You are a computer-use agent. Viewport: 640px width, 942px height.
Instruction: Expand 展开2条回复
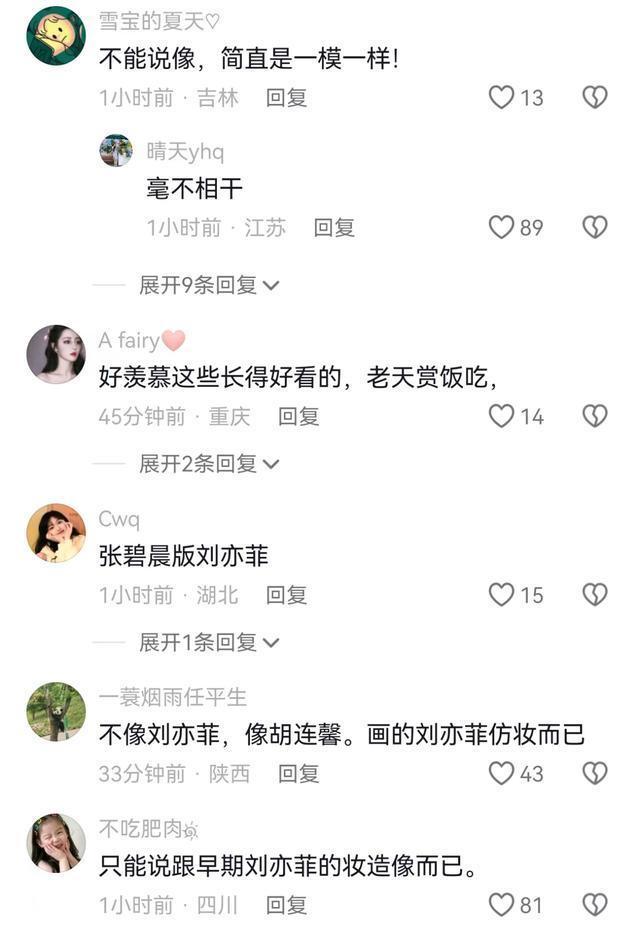pos(208,463)
